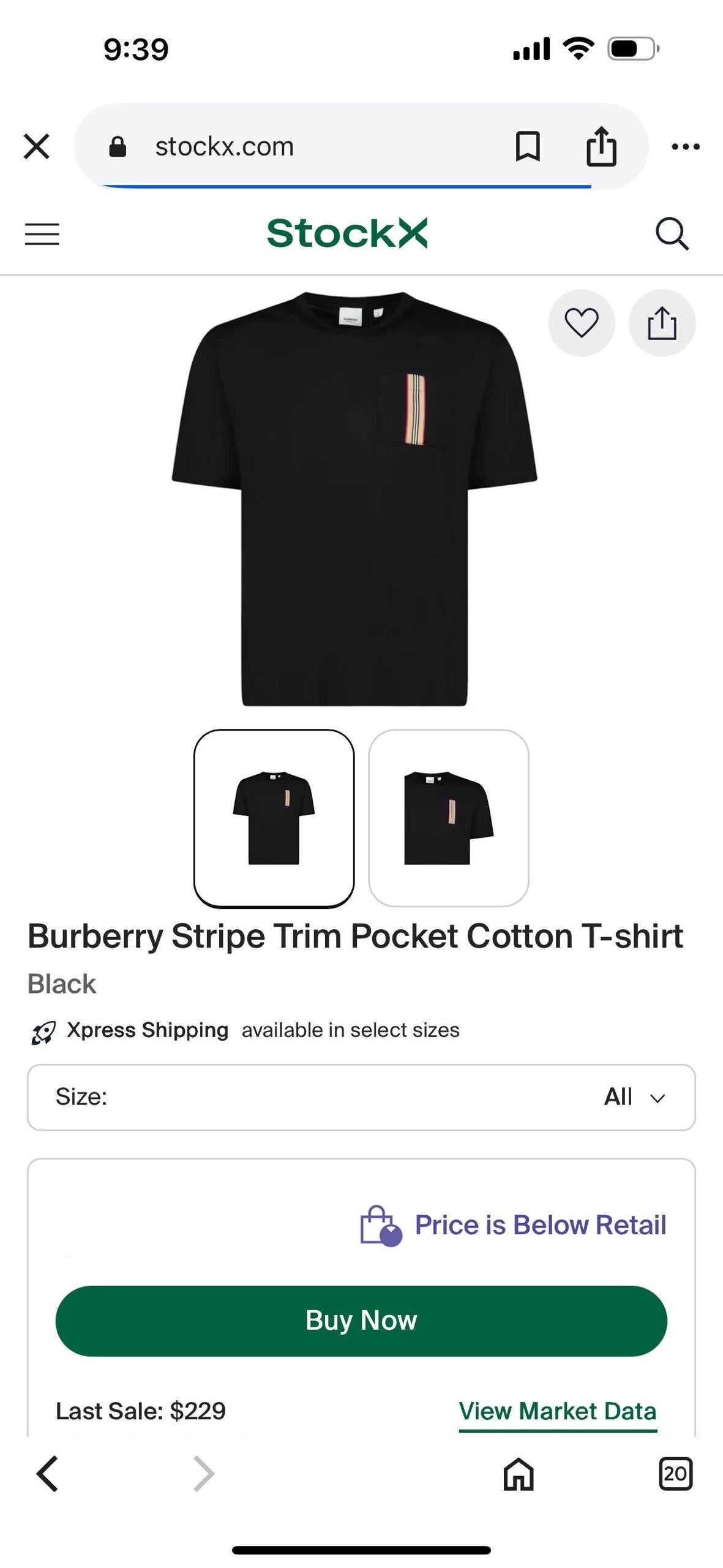Open the browser overflow menu
This screenshot has height=1568, width=723.
click(686, 147)
